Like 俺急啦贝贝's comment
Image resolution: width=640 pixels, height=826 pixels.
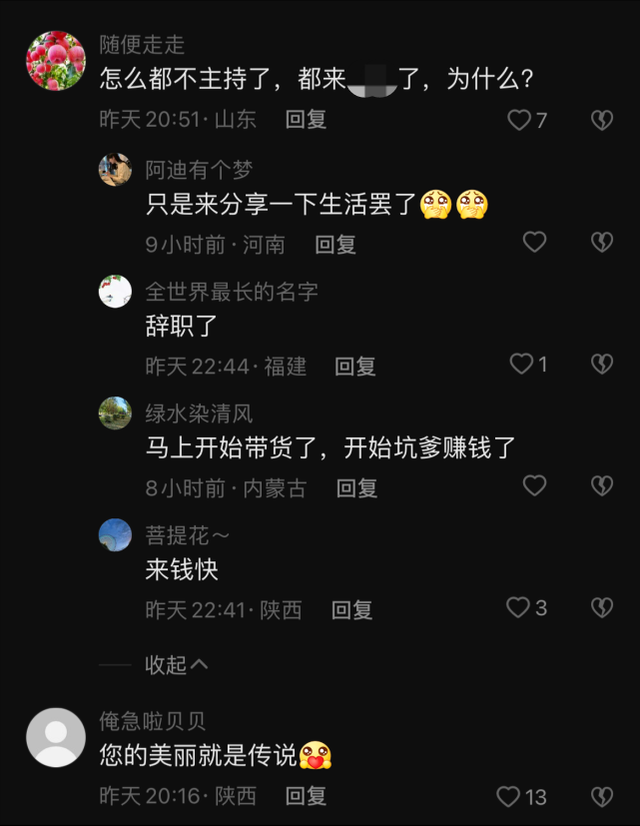coord(509,797)
